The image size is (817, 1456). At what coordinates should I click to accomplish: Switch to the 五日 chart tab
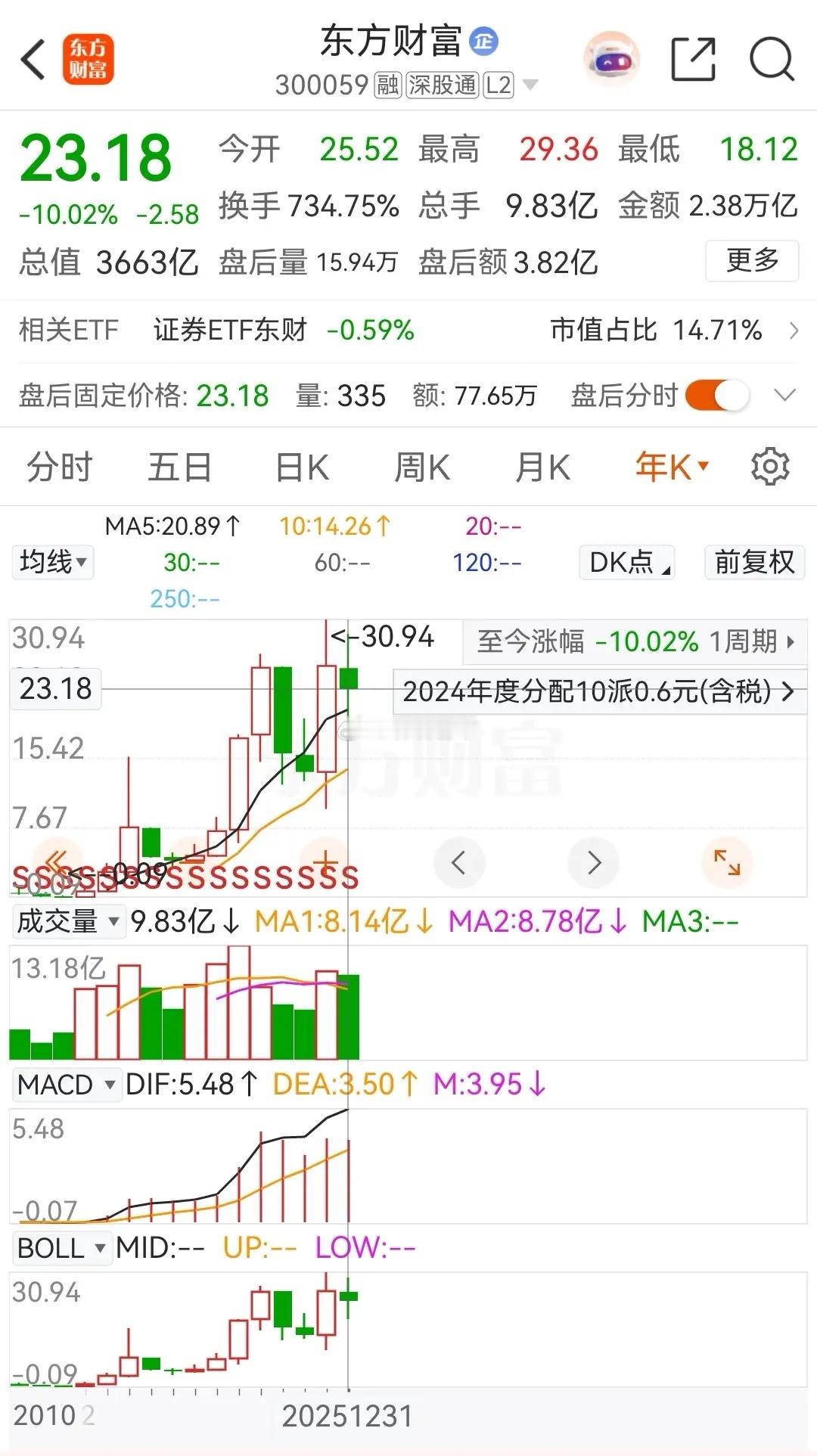click(179, 467)
